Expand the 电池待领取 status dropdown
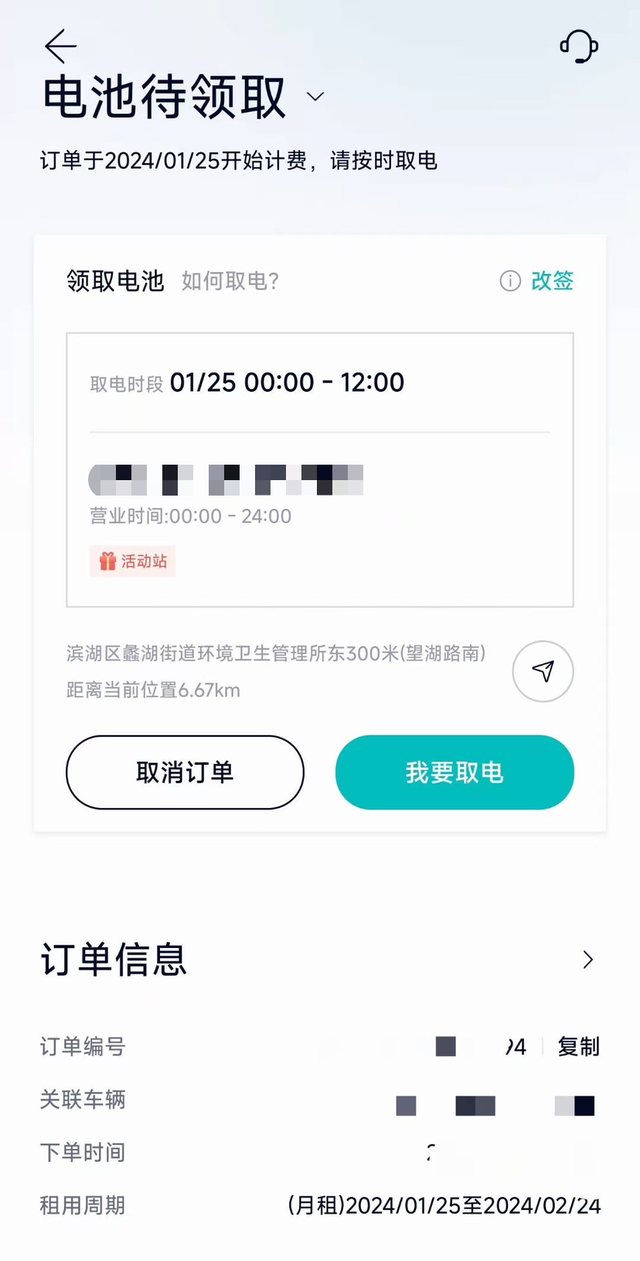The height and width of the screenshot is (1261, 640). point(315,97)
